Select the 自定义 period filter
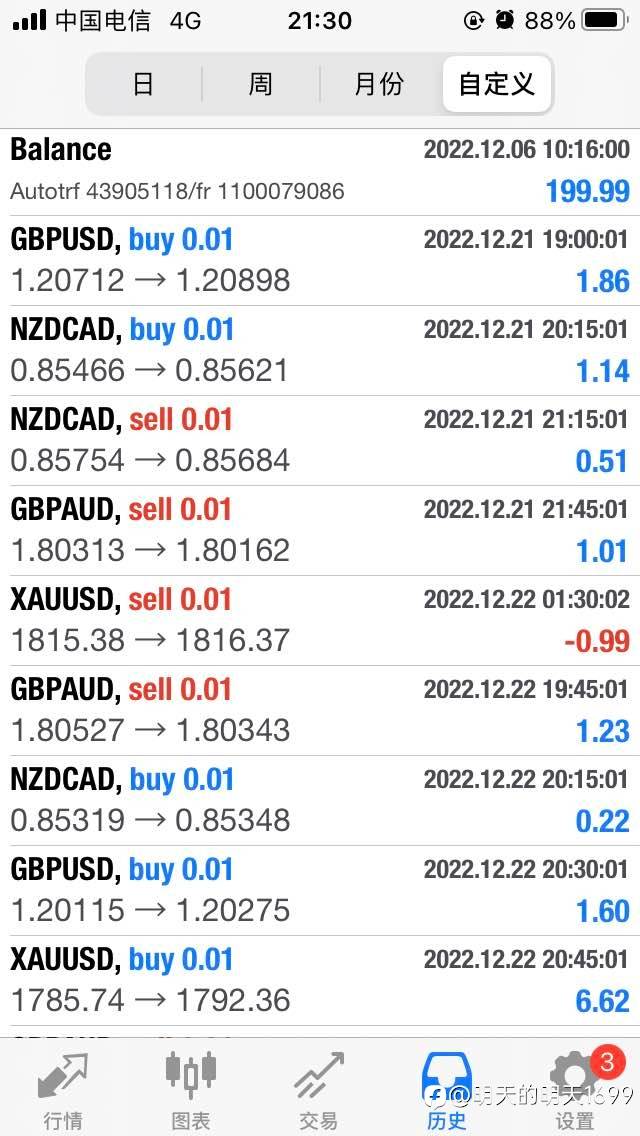 [496, 84]
